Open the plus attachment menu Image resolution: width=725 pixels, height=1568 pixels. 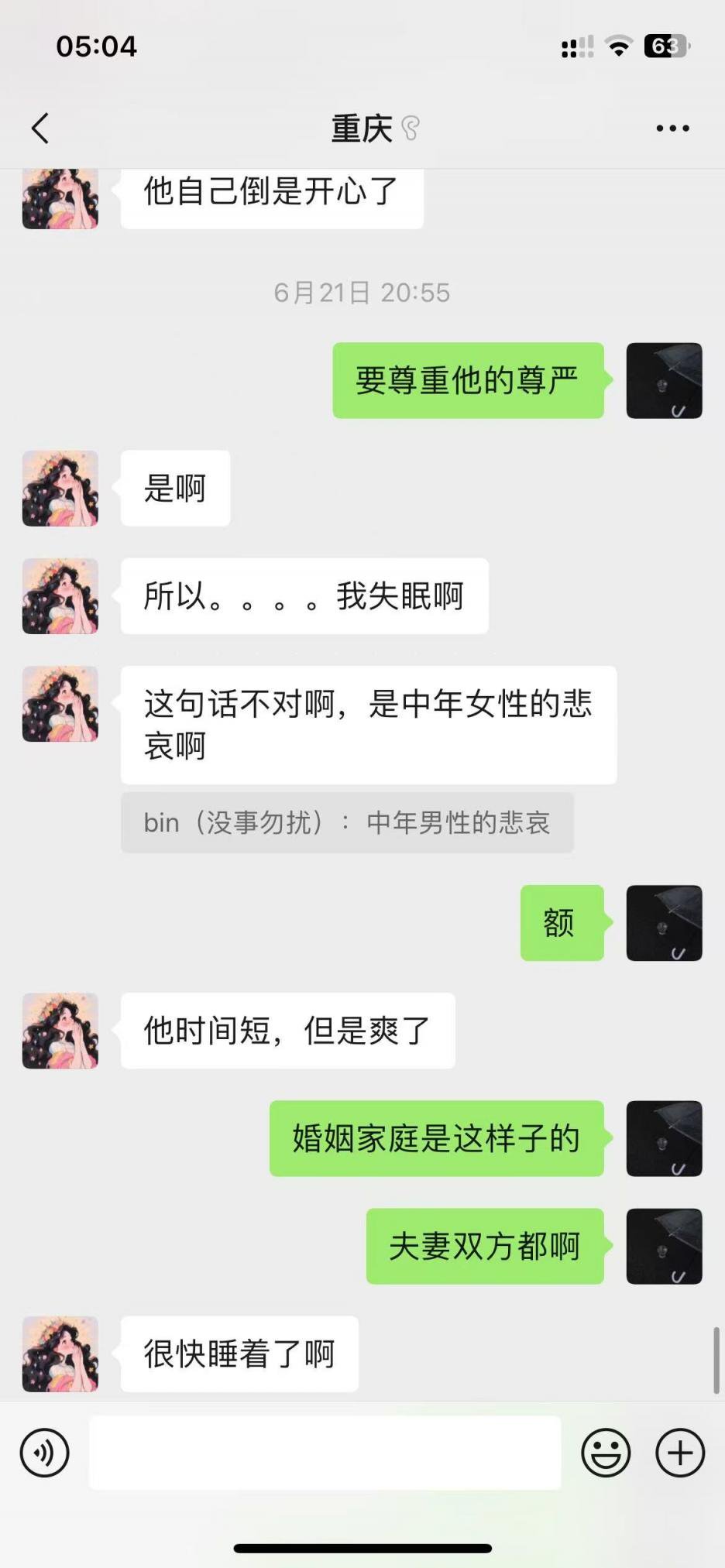tap(680, 1453)
